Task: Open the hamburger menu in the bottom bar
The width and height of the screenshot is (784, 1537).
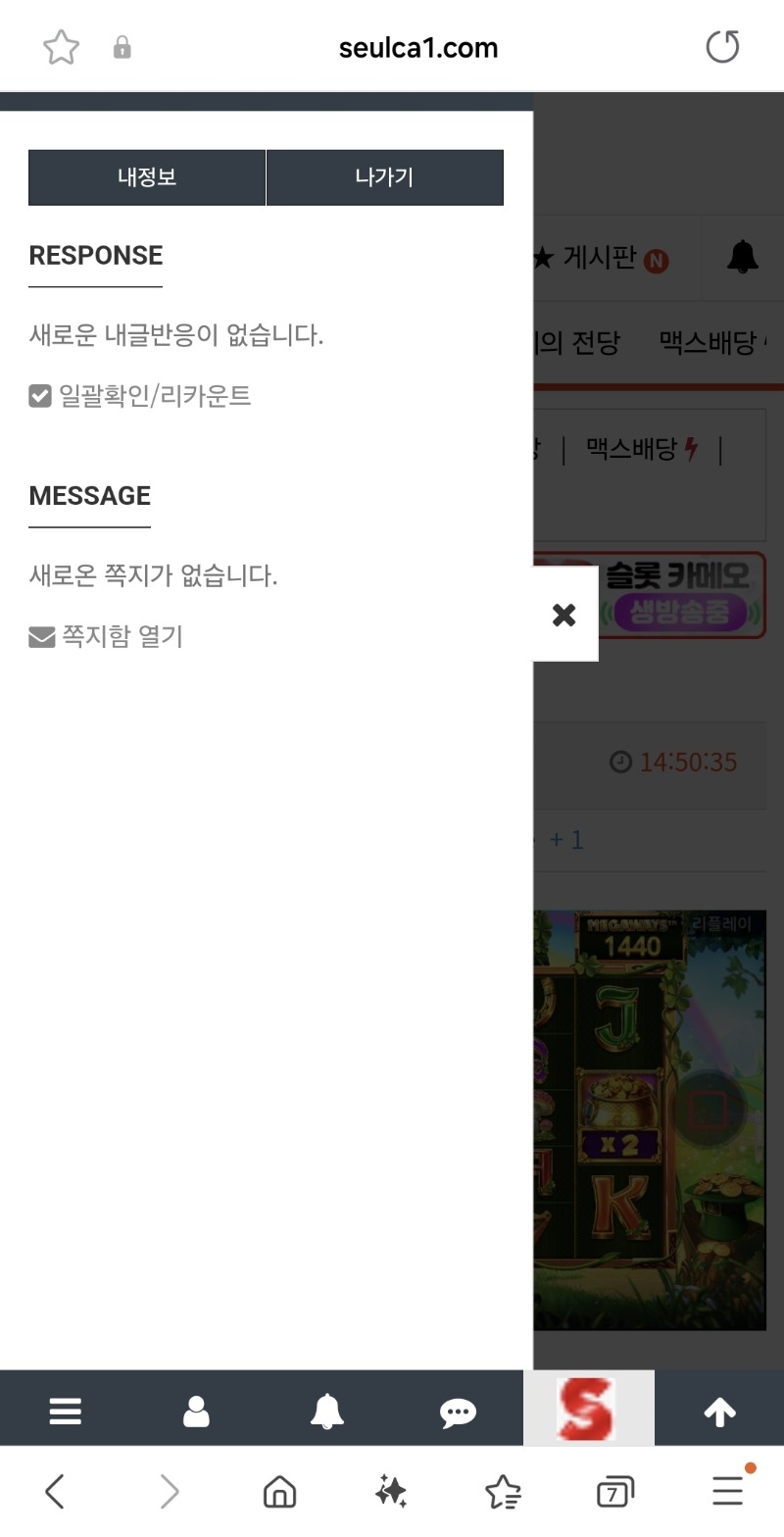Action: coord(66,1412)
